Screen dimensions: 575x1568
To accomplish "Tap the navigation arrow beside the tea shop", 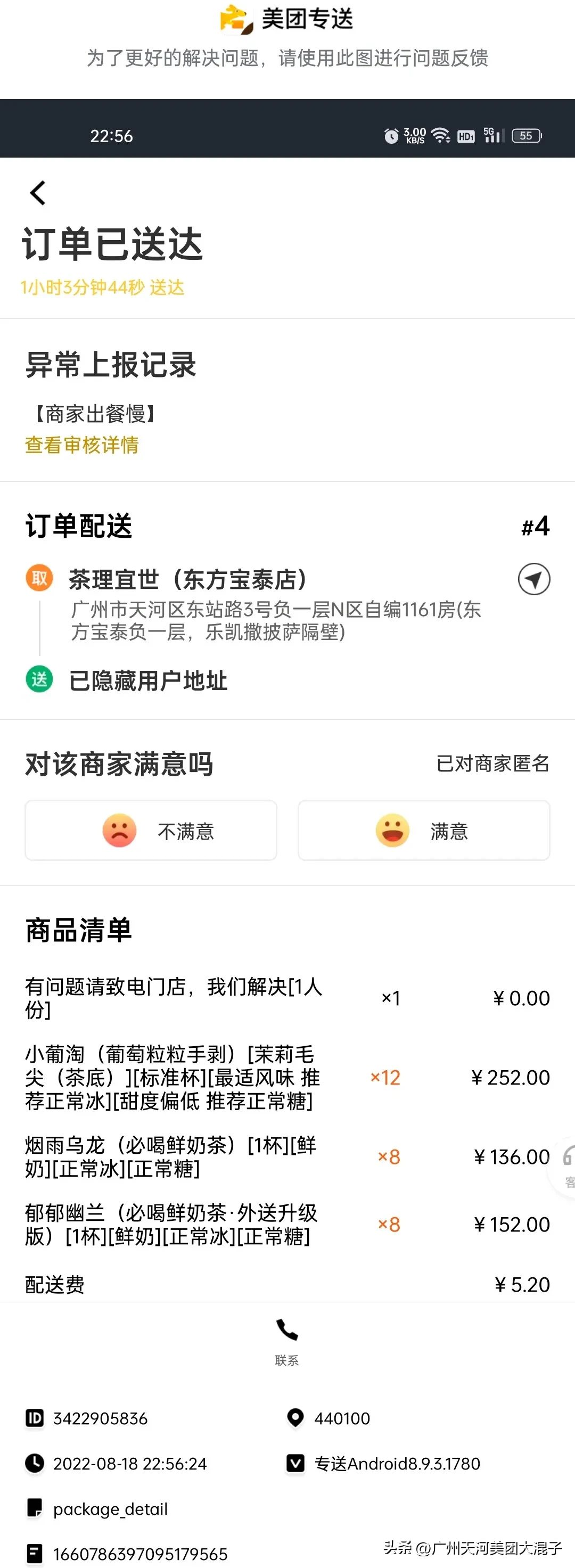I will [x=533, y=579].
